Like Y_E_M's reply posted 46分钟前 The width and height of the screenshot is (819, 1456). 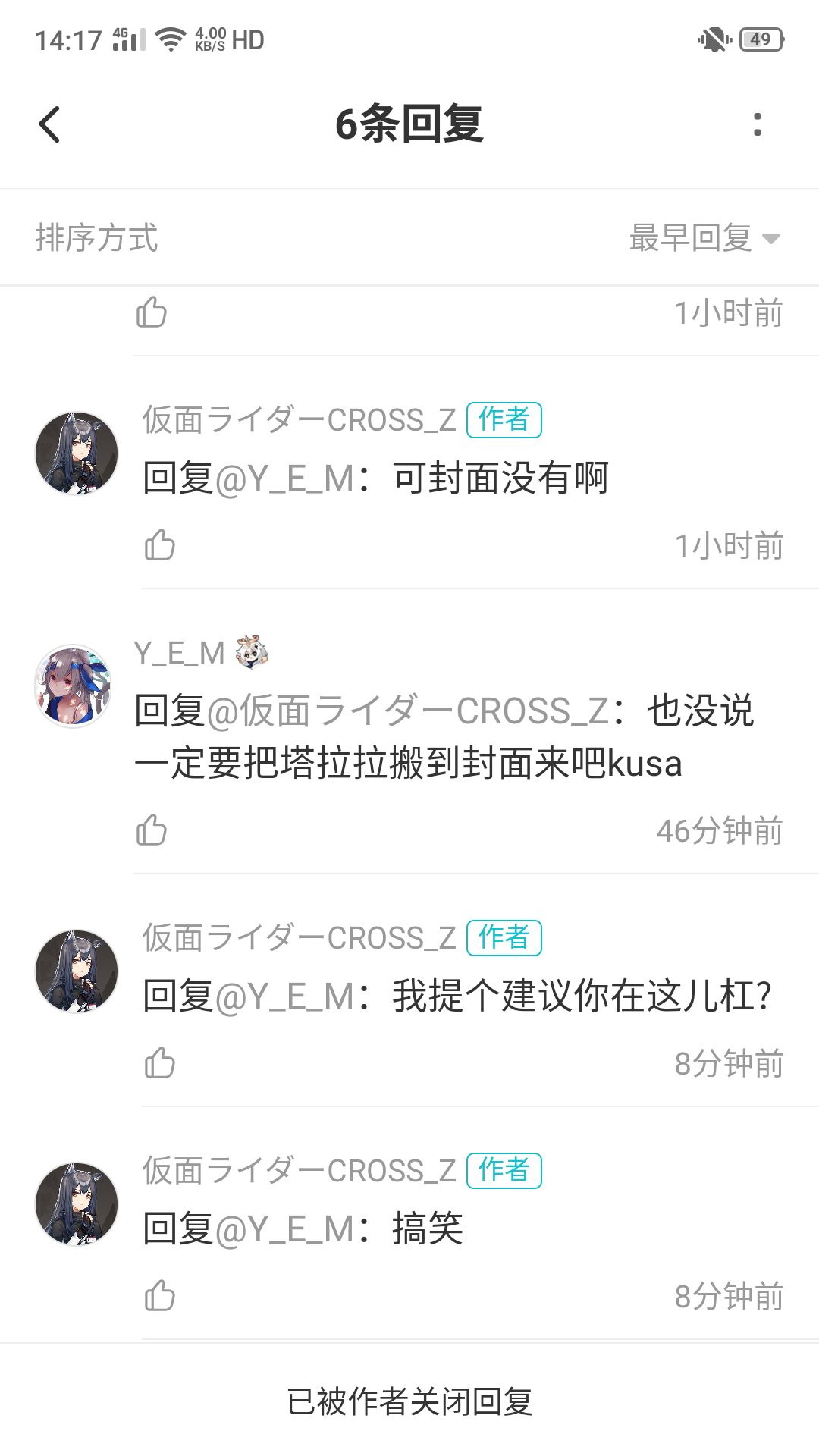(x=151, y=830)
